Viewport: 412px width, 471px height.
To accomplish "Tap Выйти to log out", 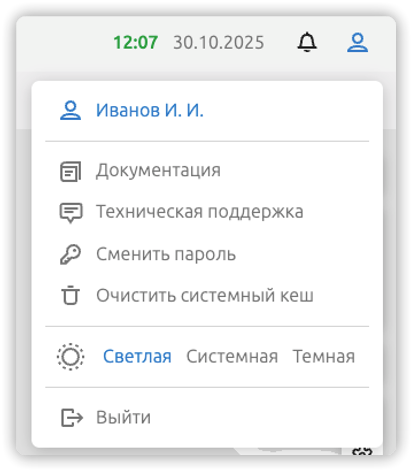I will [207, 417].
